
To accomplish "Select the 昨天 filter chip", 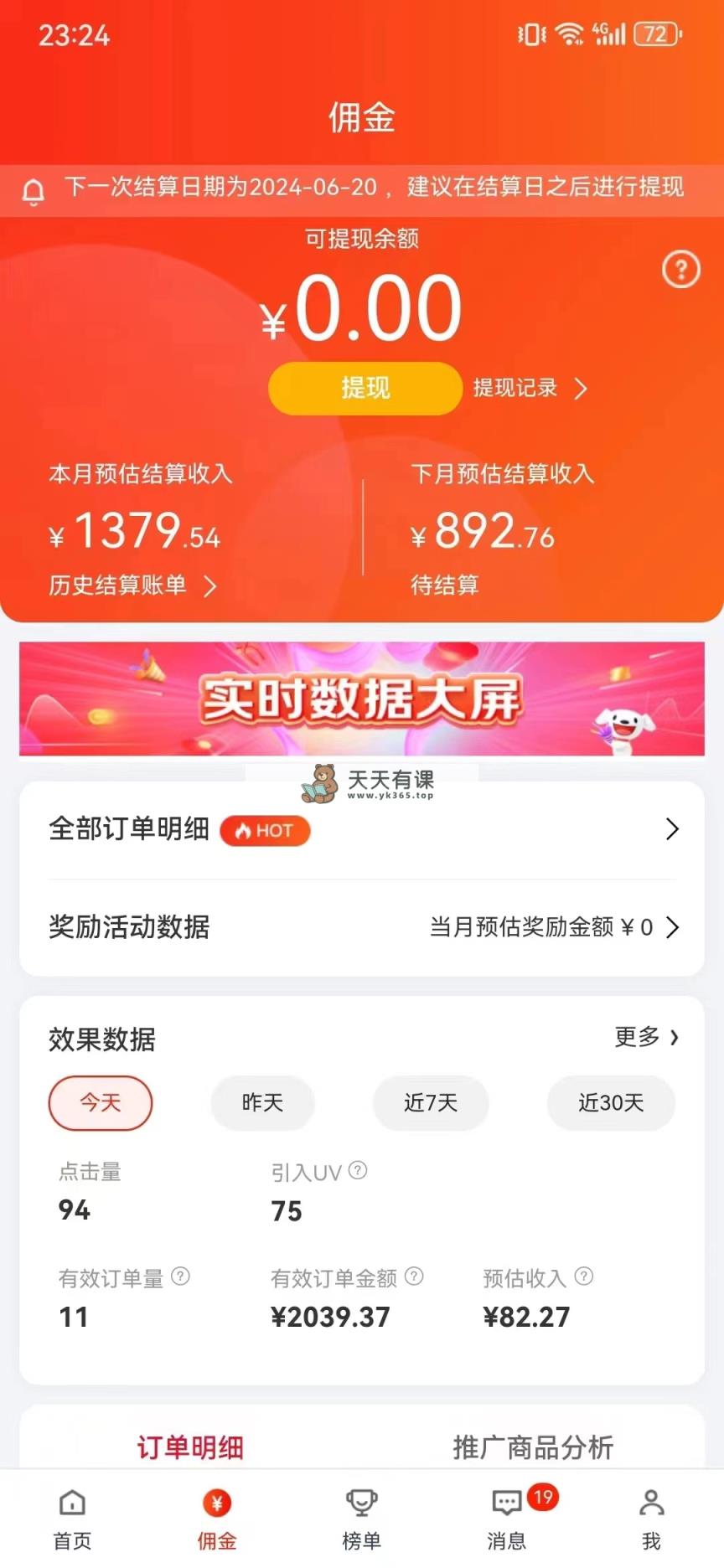I will [x=262, y=1102].
